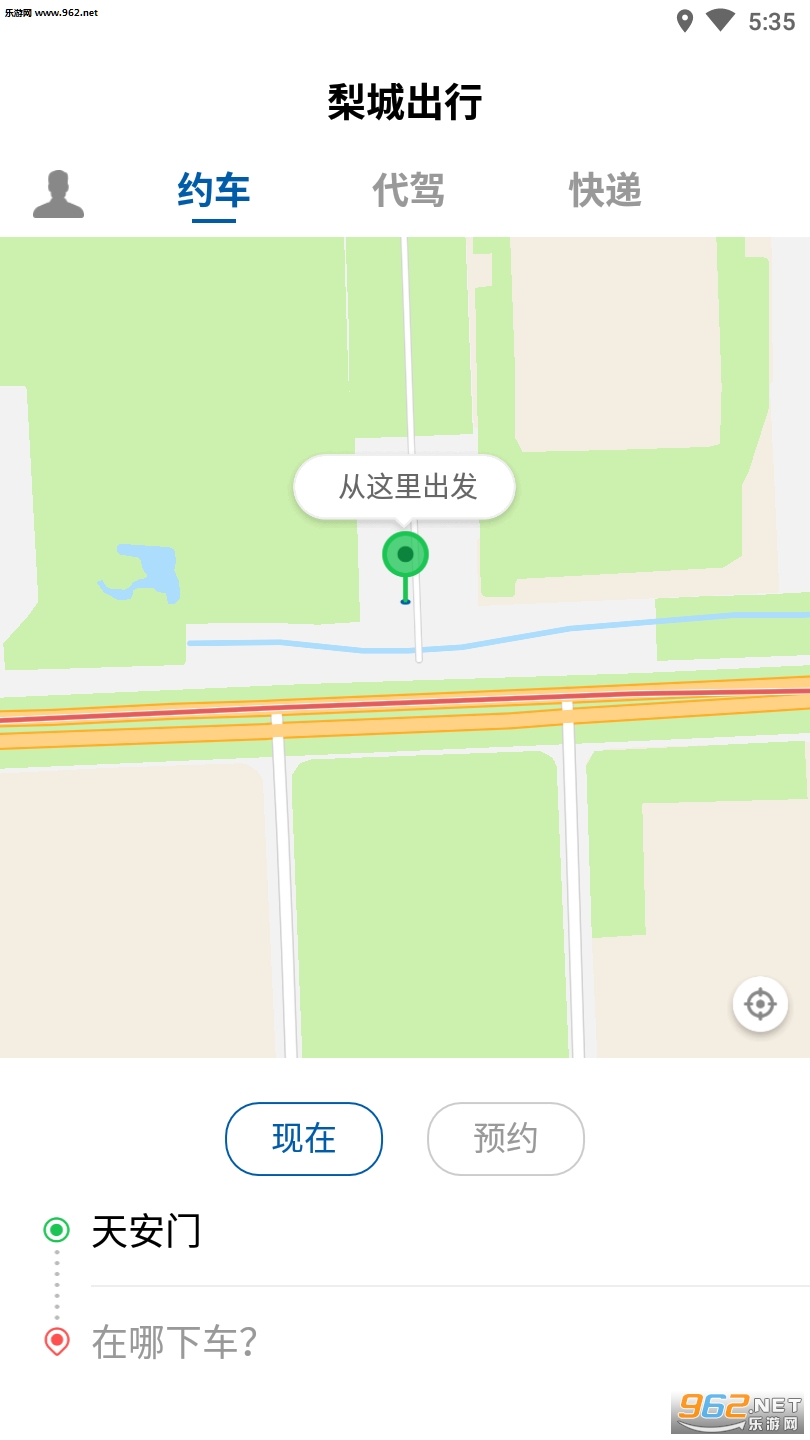Recenter map to my location
Screen dimensions: 810x1440
pos(760,1004)
